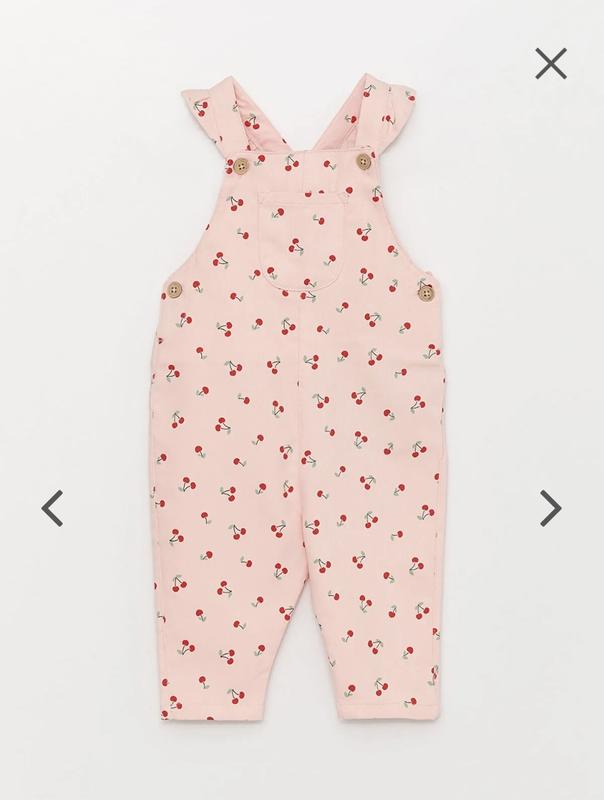Close the full-screen product image viewer

tap(550, 65)
